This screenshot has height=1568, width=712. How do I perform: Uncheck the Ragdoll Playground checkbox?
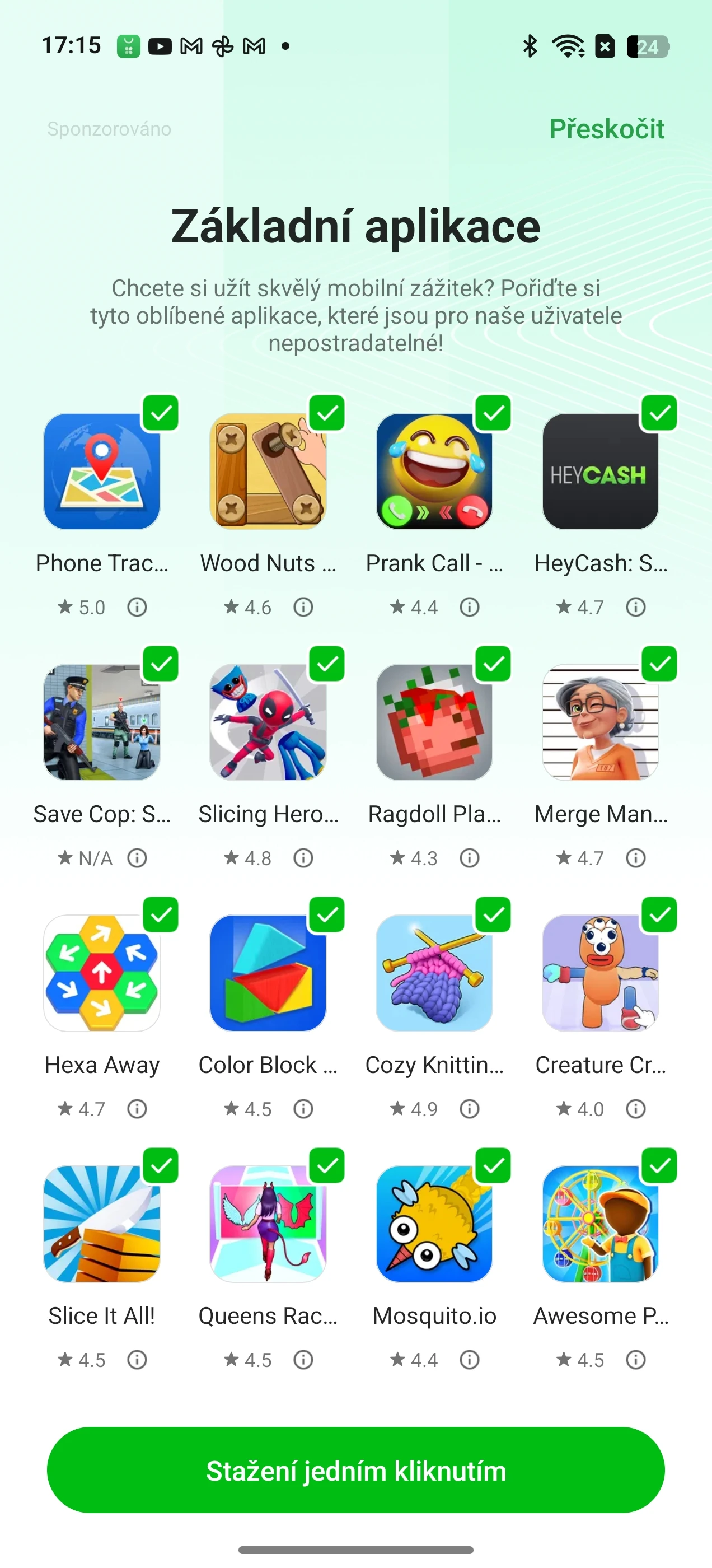(494, 664)
